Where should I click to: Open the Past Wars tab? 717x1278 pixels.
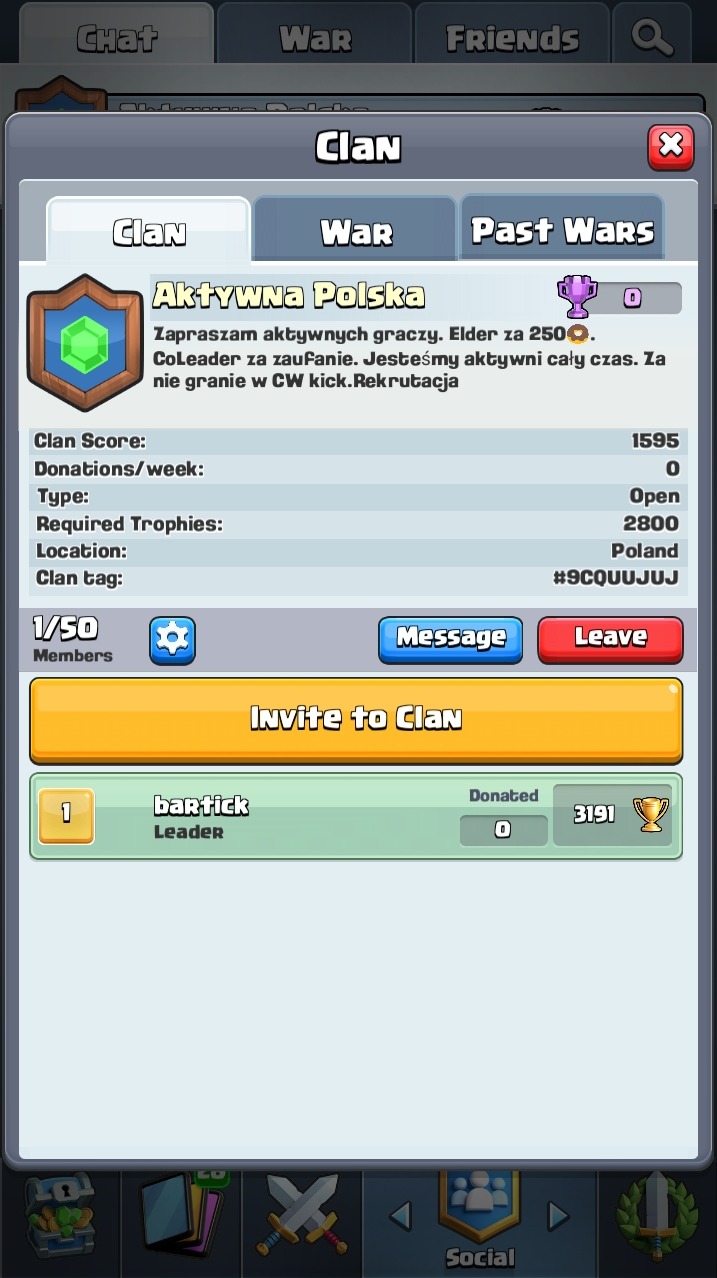[x=562, y=230]
